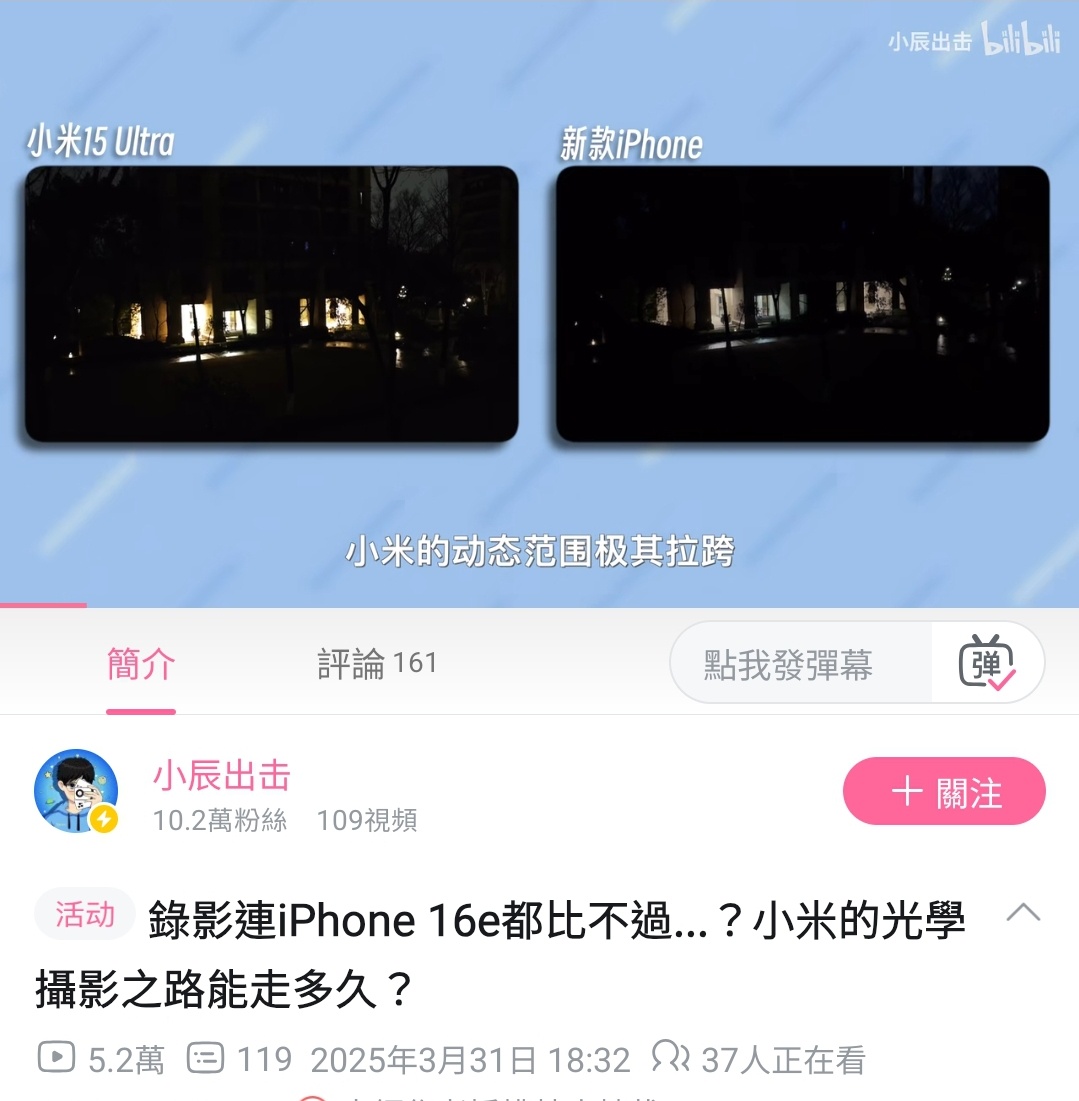This screenshot has width=1079, height=1101.
Task: Tap the video player to show controls
Action: coord(539,300)
